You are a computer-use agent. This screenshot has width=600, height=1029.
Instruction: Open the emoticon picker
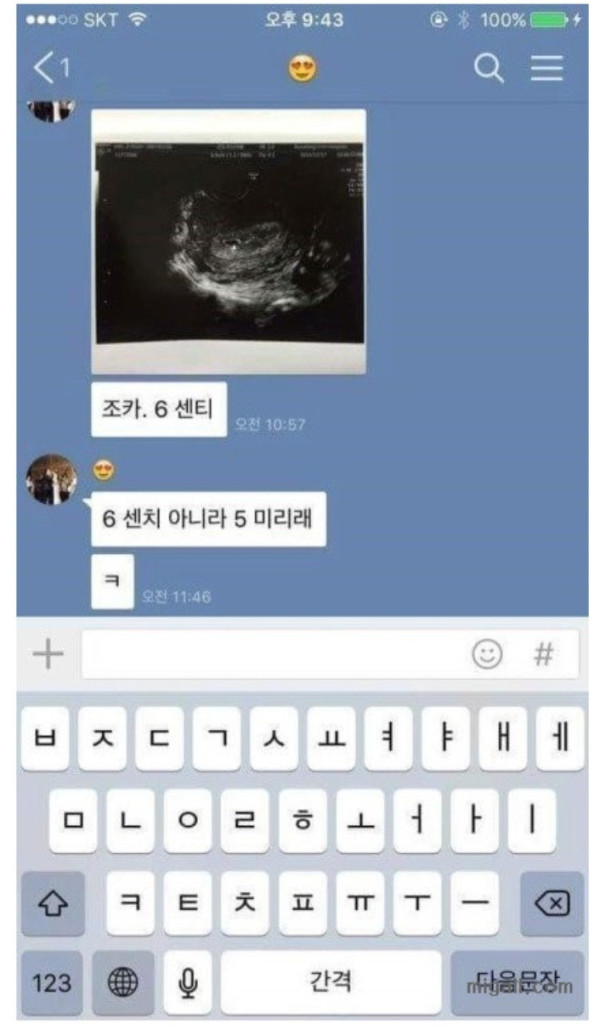point(487,655)
